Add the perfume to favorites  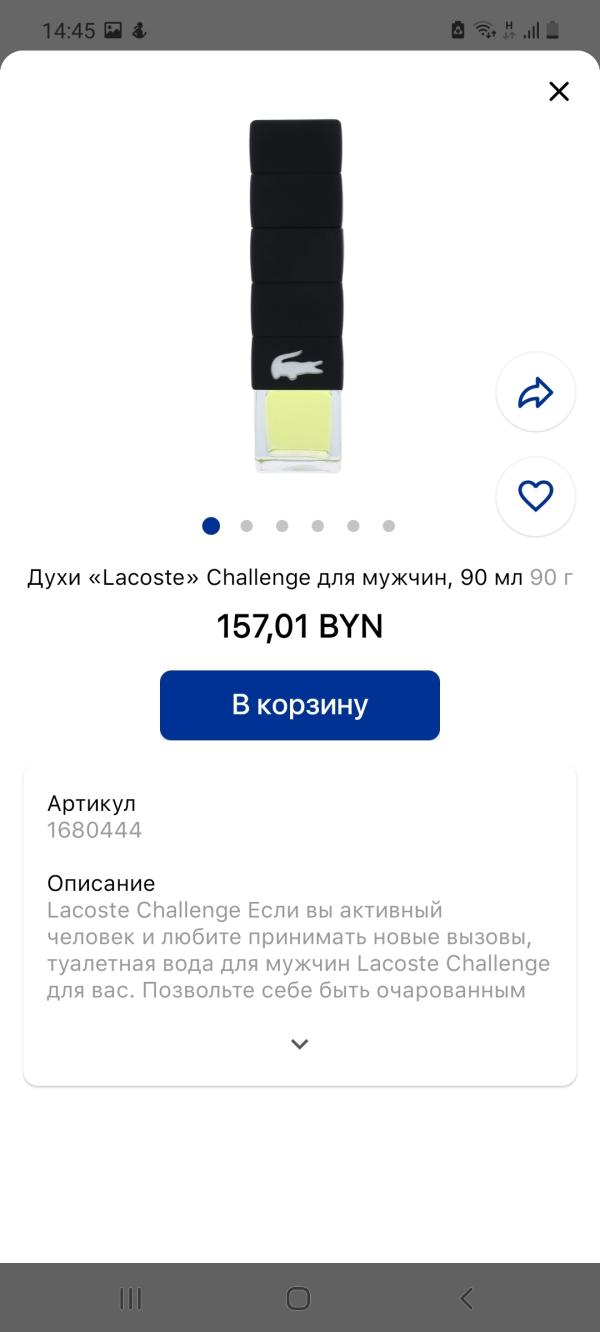[536, 496]
